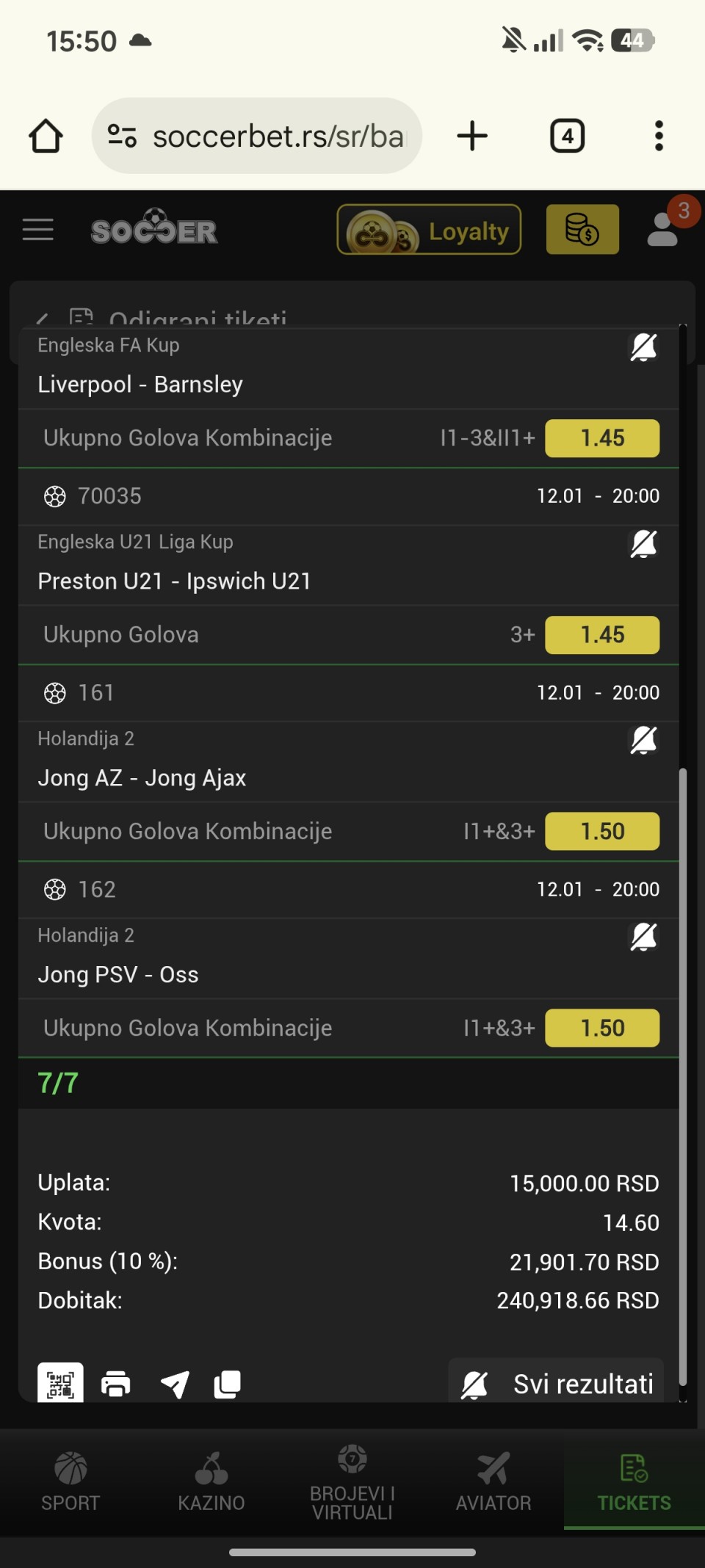Viewport: 705px width, 1568px height.
Task: Open the Loyalty program
Action: (x=429, y=230)
